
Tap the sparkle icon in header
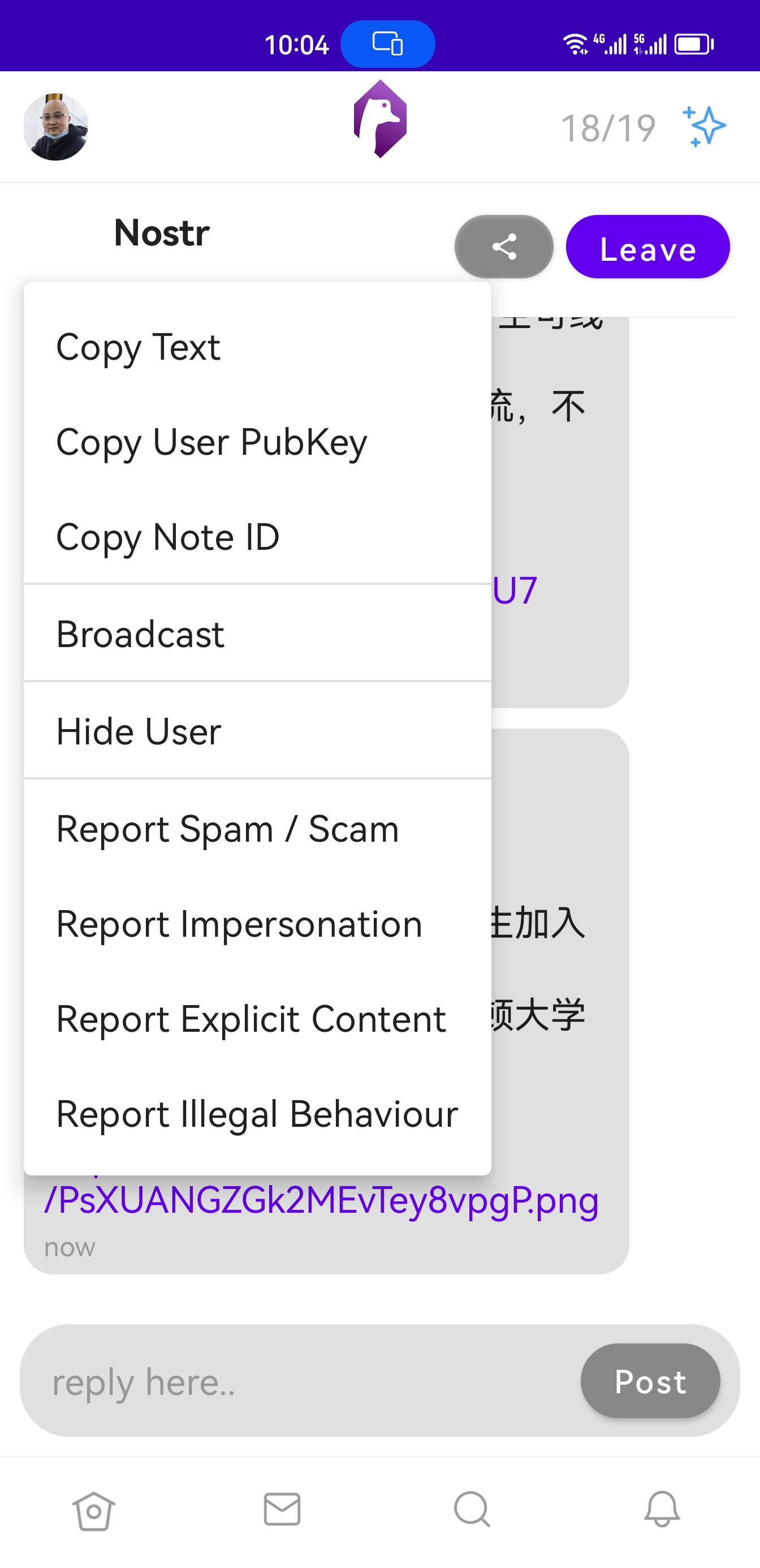[x=704, y=127]
